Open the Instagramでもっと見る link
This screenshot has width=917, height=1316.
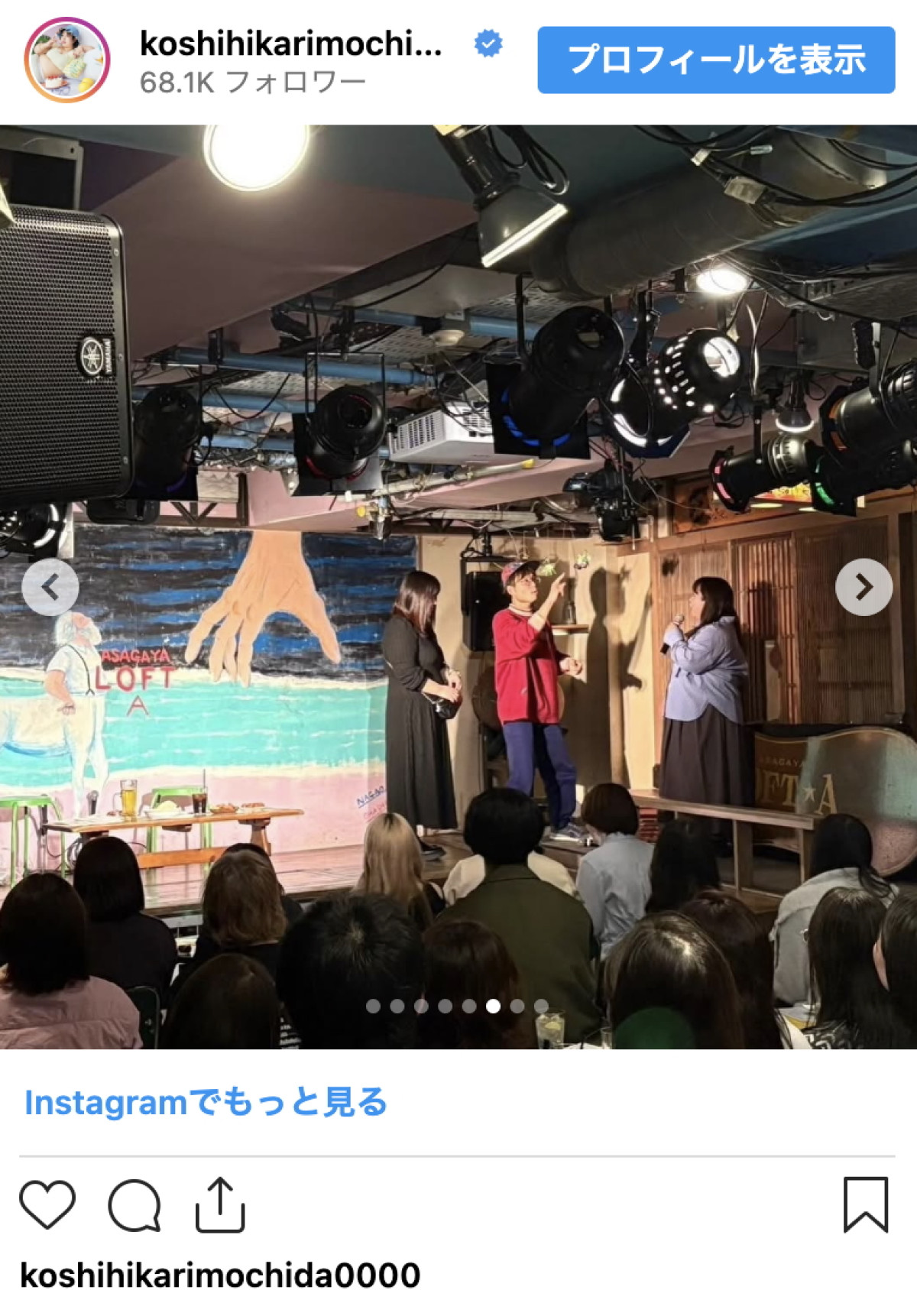[x=206, y=1102]
